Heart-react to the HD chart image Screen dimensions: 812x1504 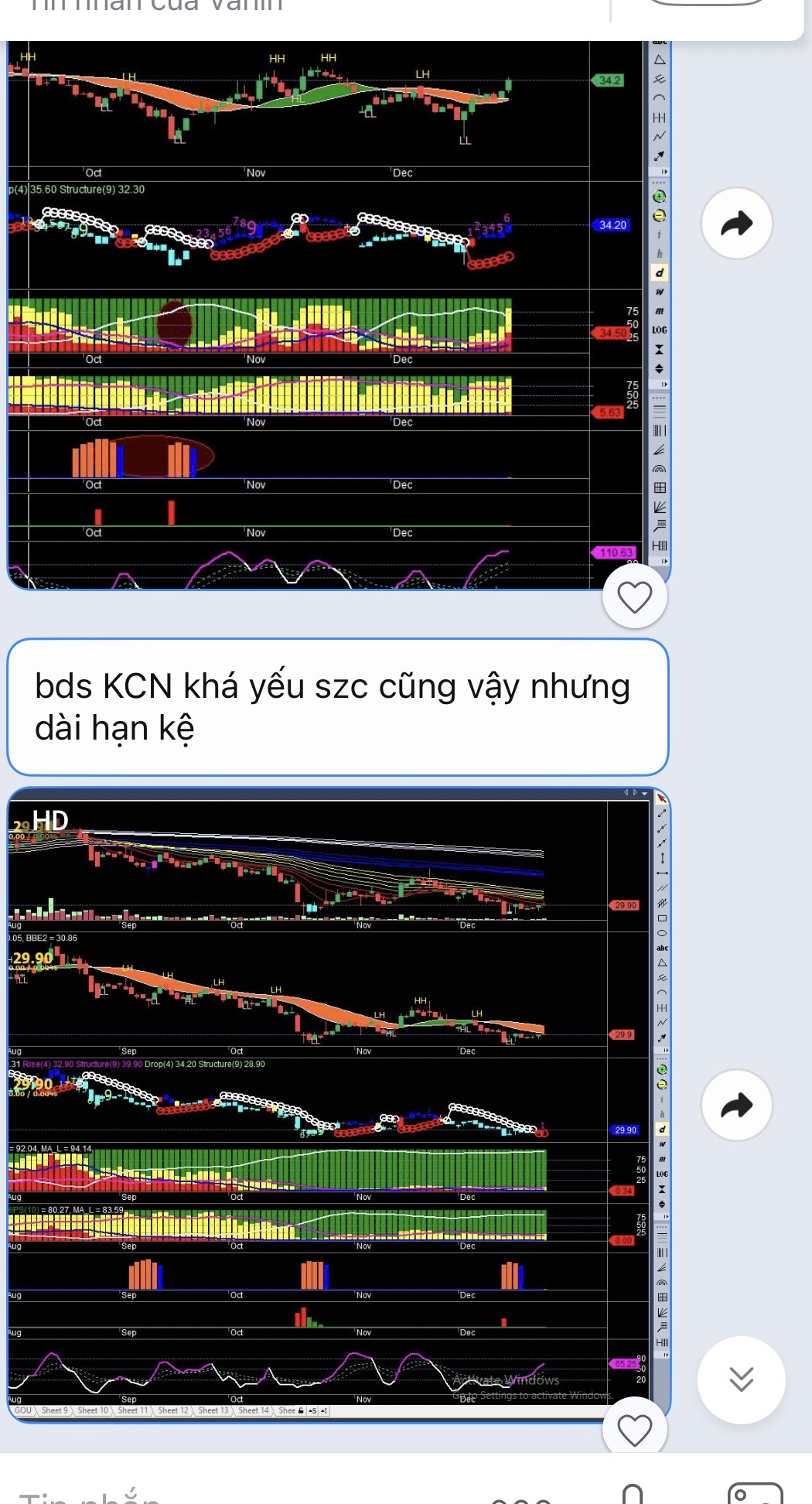(634, 1431)
